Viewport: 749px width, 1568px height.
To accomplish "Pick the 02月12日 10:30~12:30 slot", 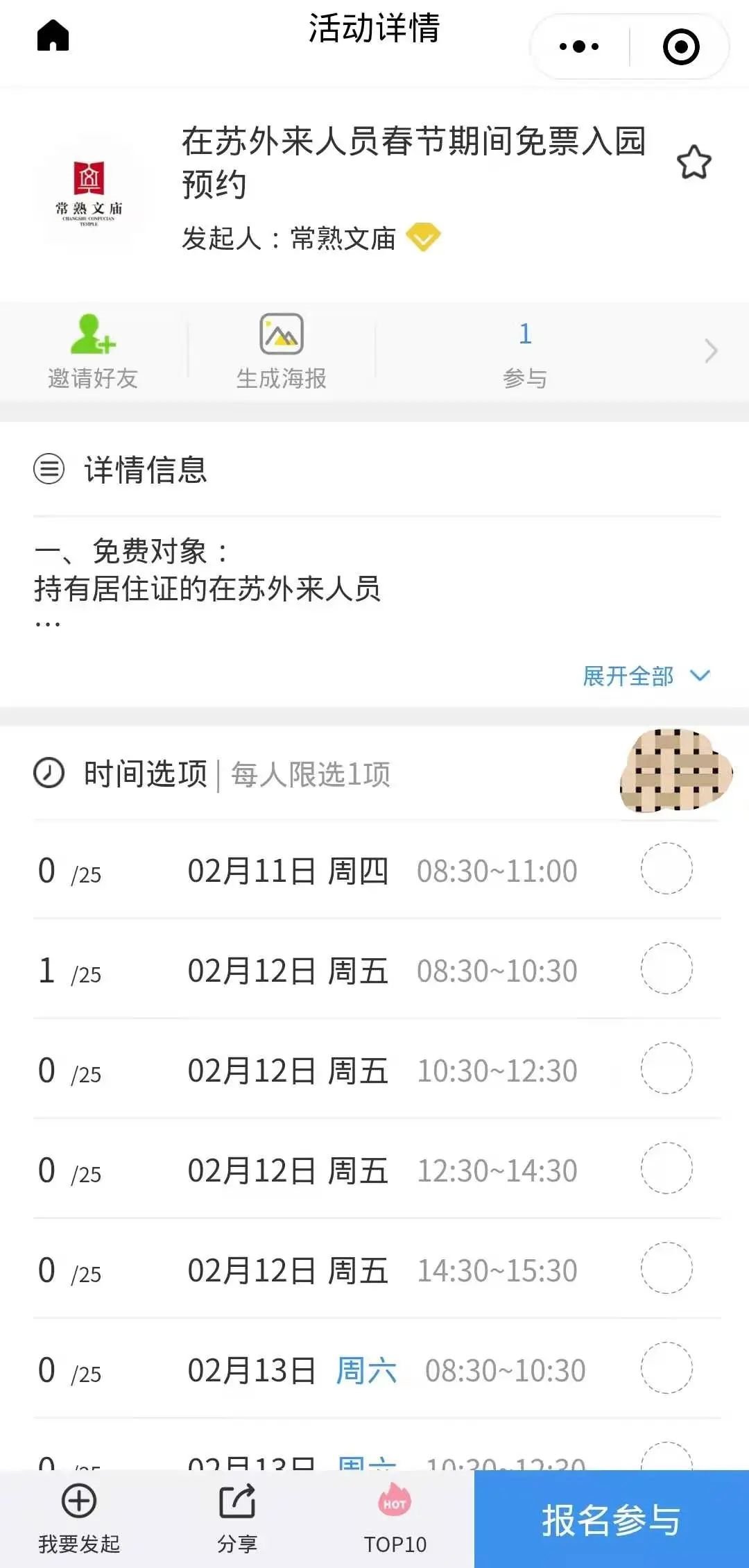I will click(666, 1068).
